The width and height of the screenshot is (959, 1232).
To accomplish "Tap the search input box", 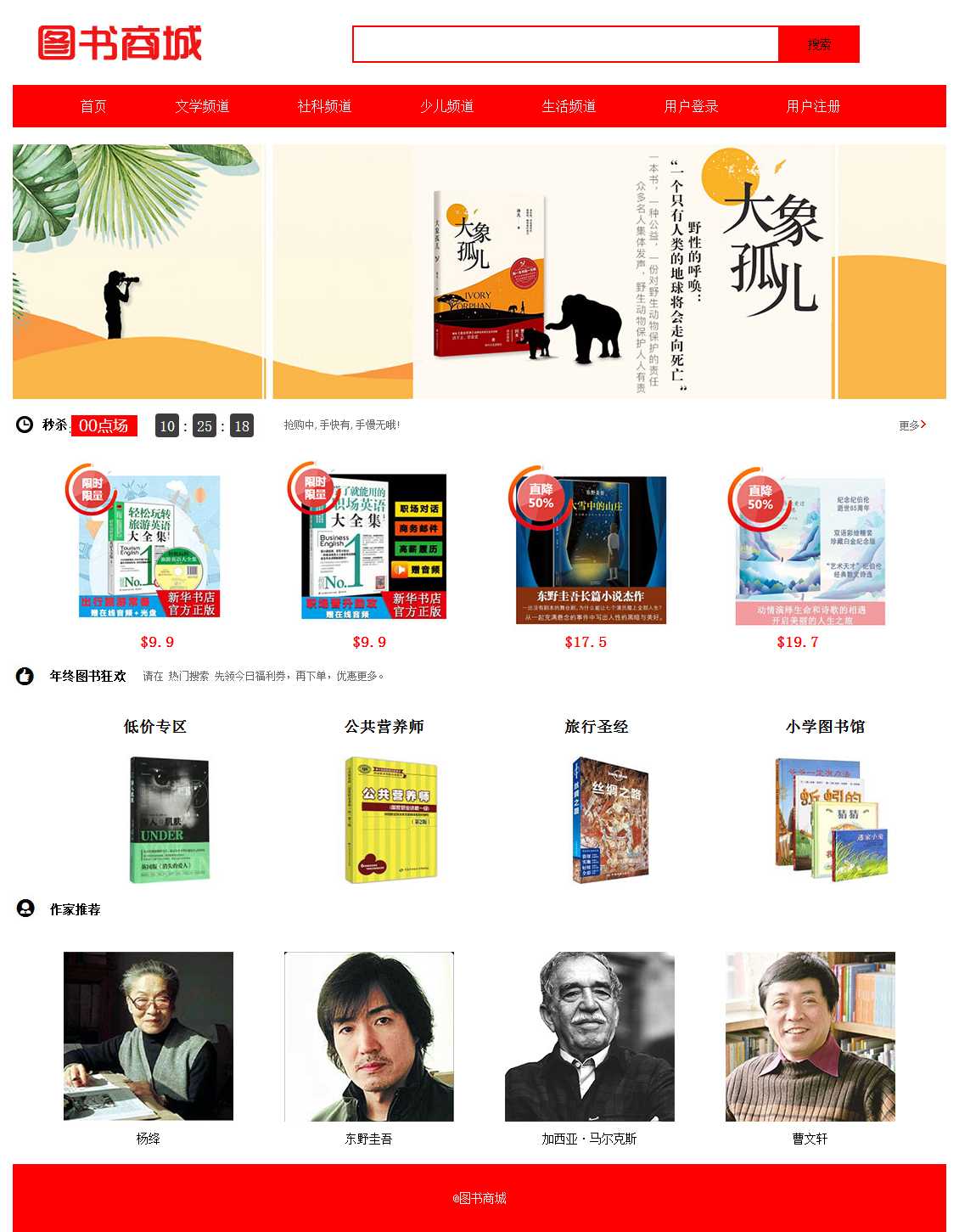I will [565, 44].
